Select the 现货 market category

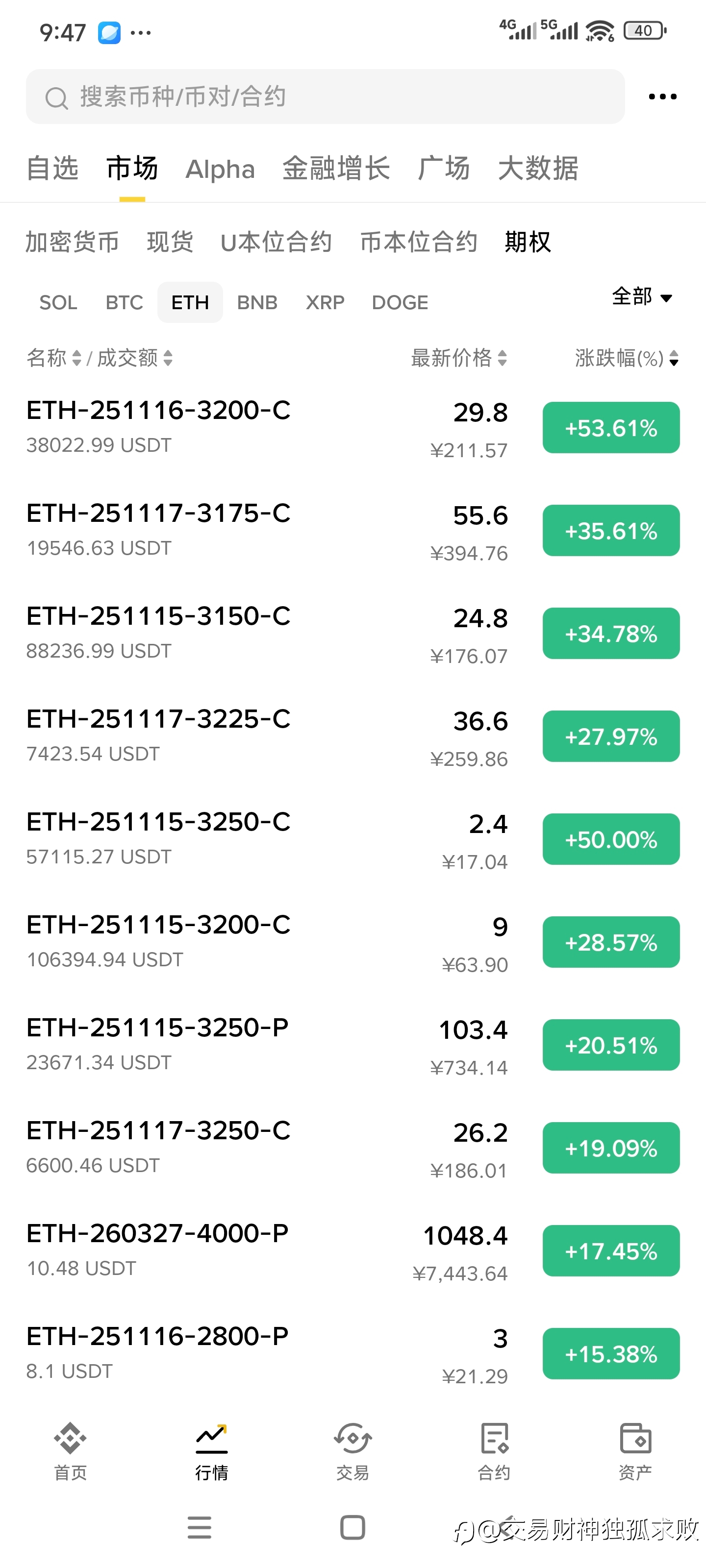point(170,242)
